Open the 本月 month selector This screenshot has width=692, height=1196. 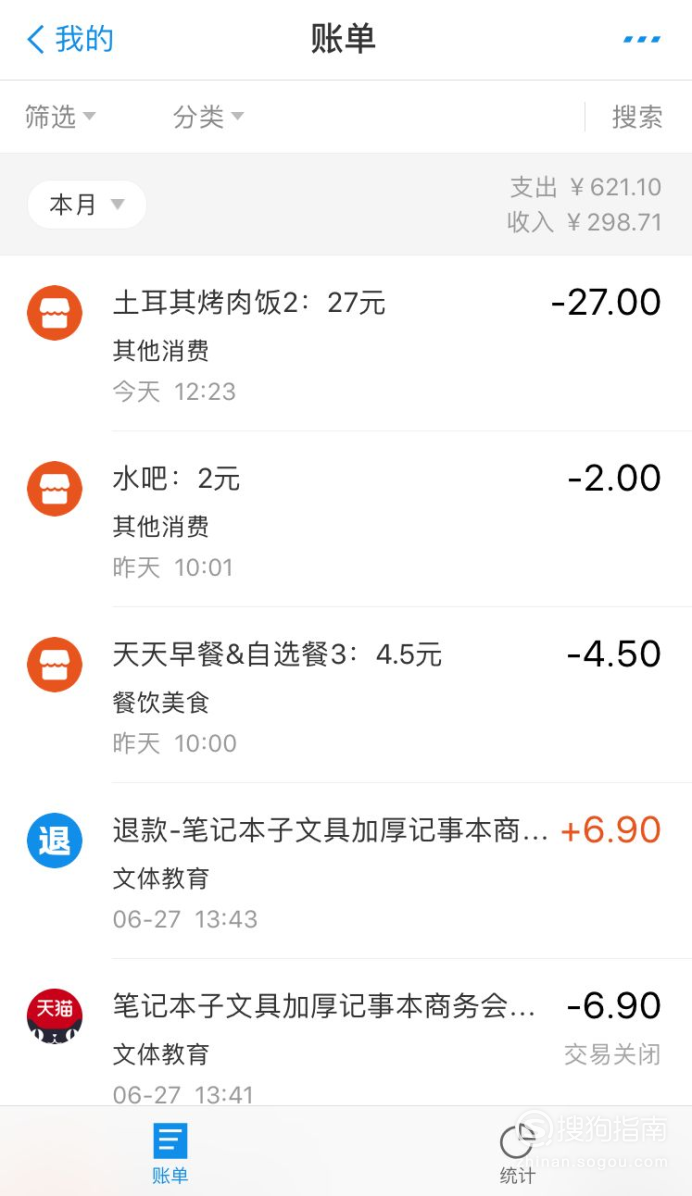pos(87,204)
